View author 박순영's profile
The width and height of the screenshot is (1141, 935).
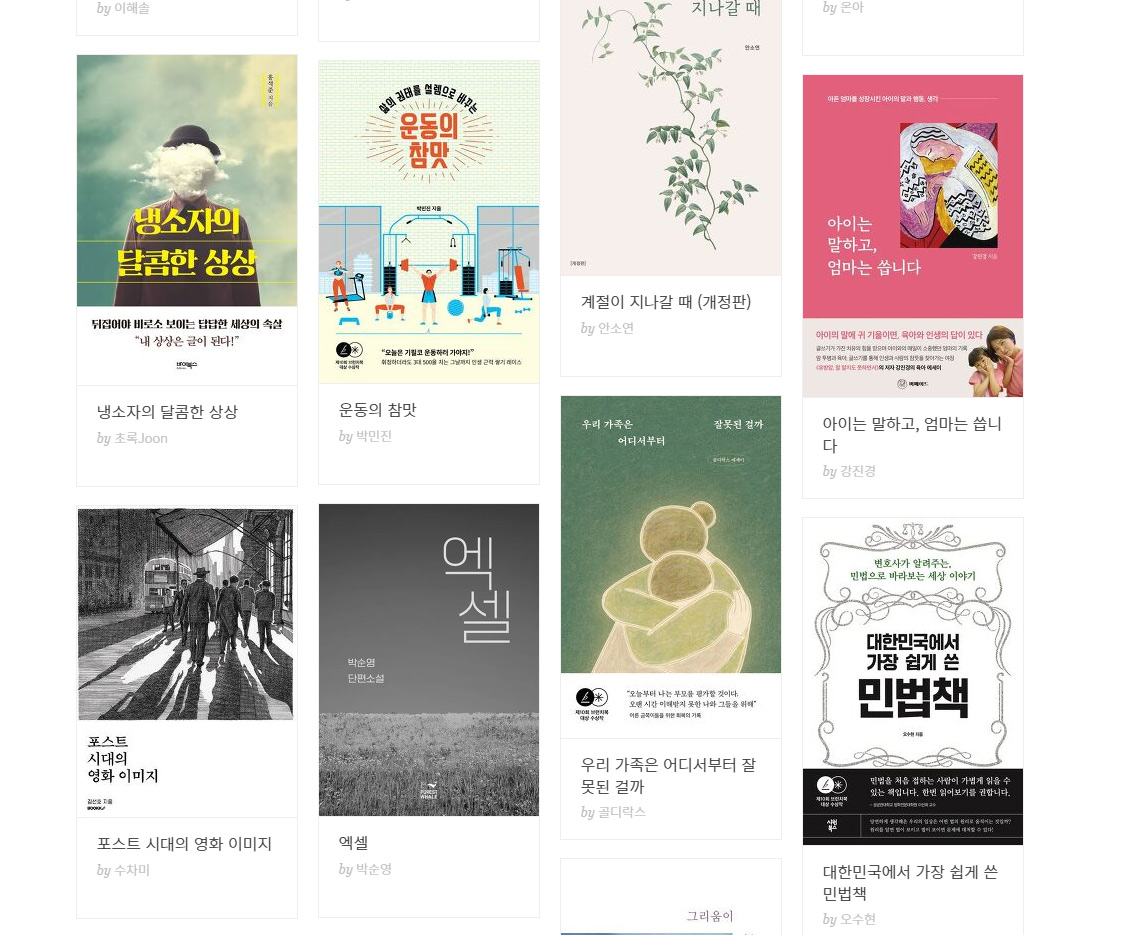pos(373,869)
